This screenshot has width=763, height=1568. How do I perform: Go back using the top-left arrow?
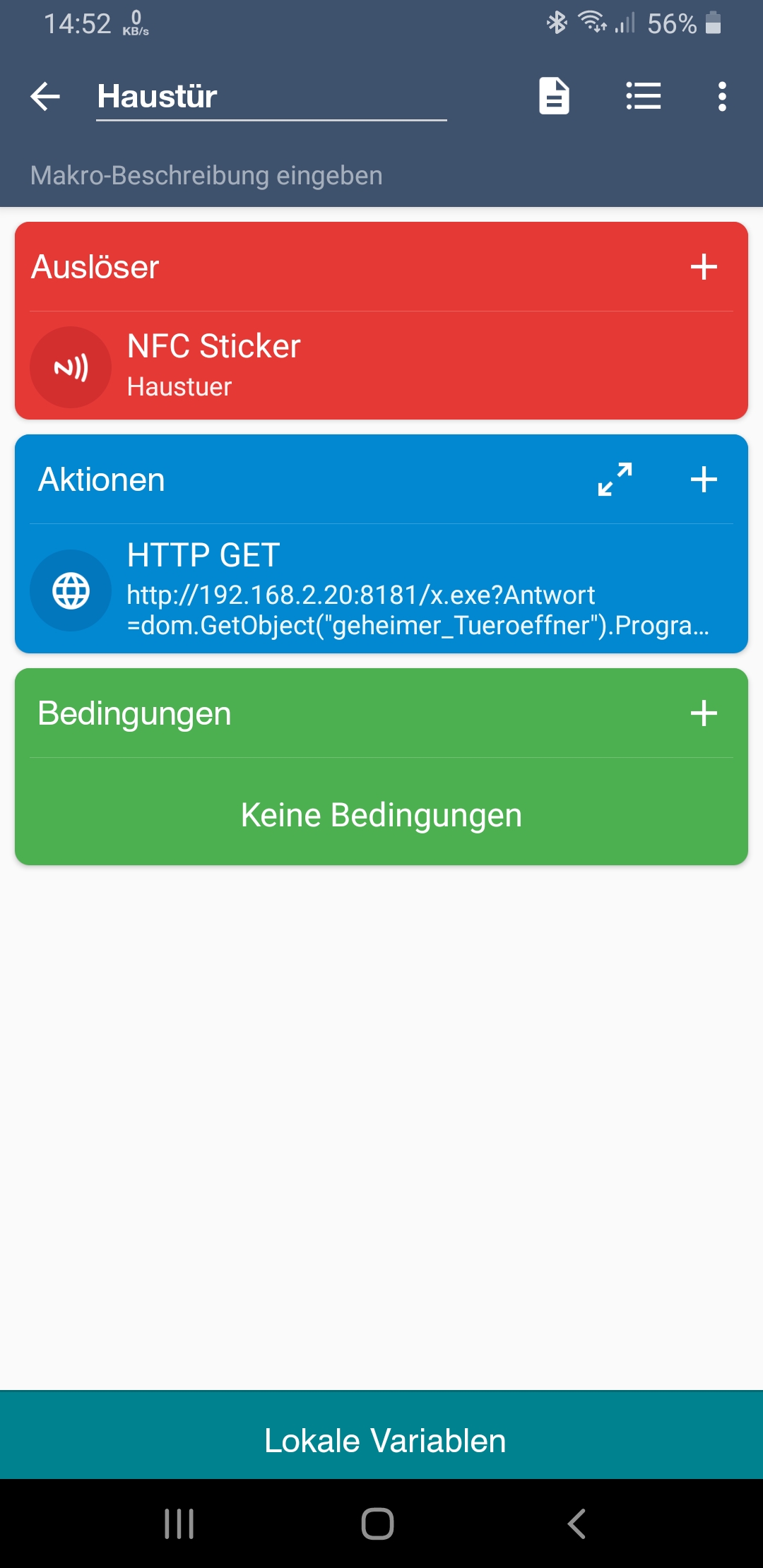pyautogui.click(x=45, y=97)
